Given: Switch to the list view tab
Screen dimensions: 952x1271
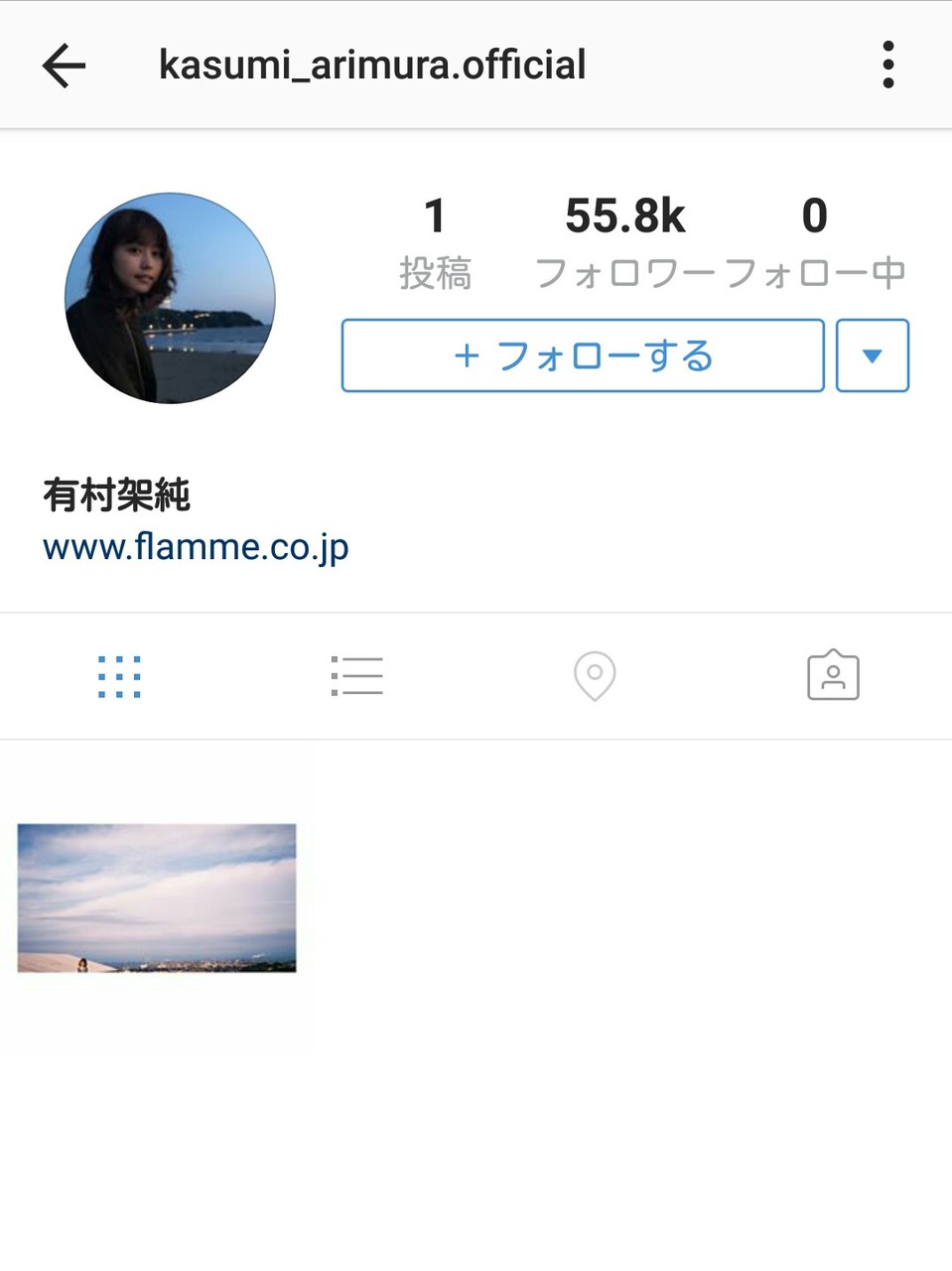Looking at the screenshot, I should pyautogui.click(x=356, y=676).
